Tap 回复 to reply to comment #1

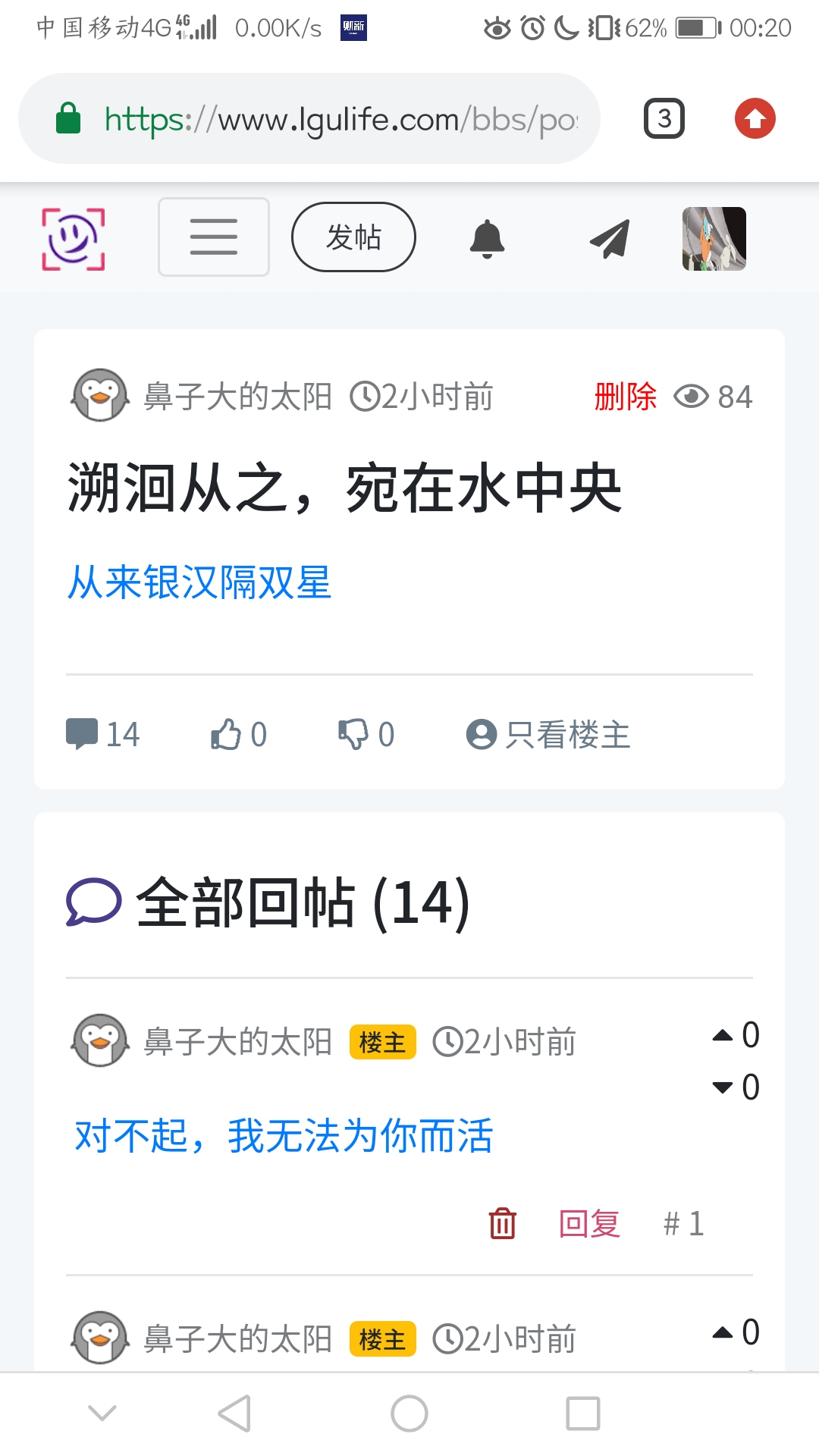(x=589, y=1223)
